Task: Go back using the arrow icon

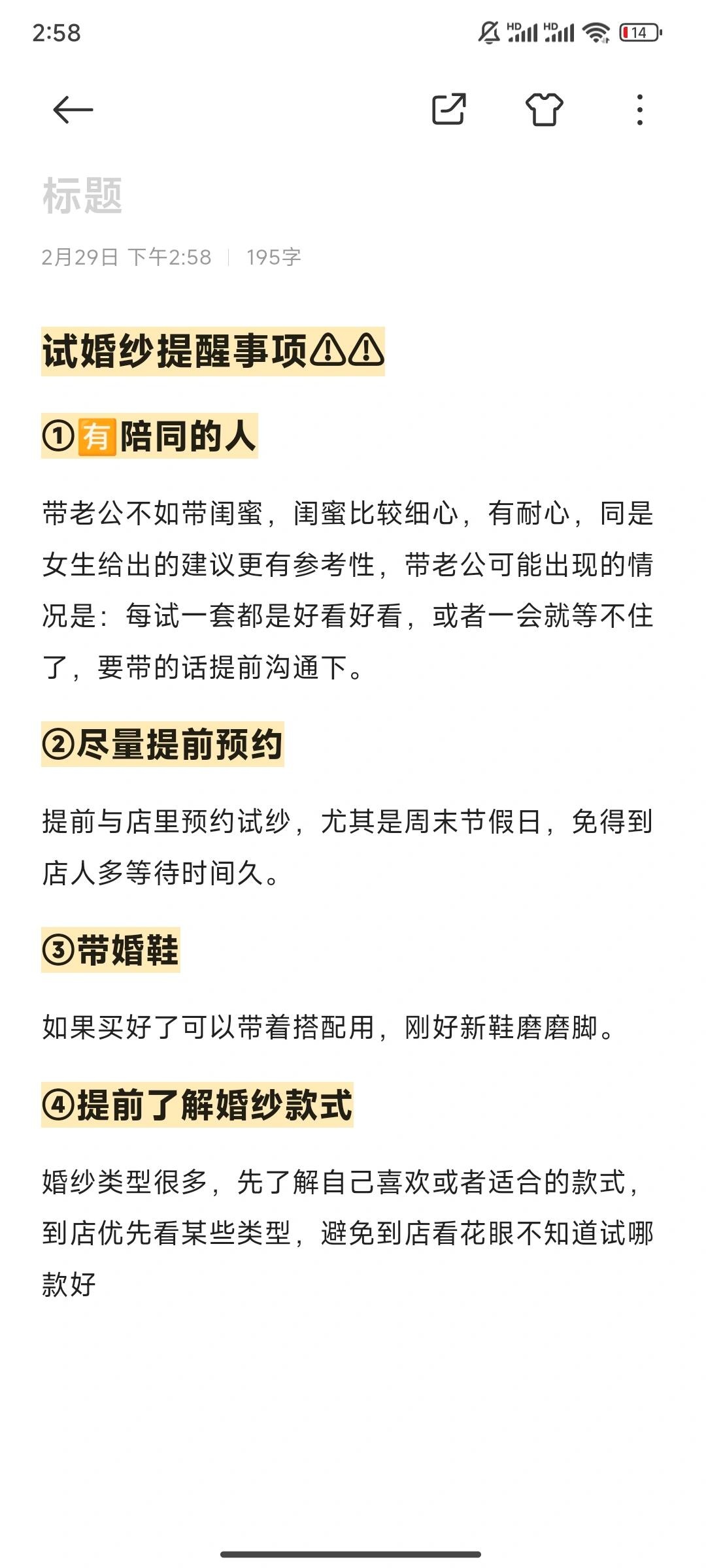Action: [73, 109]
